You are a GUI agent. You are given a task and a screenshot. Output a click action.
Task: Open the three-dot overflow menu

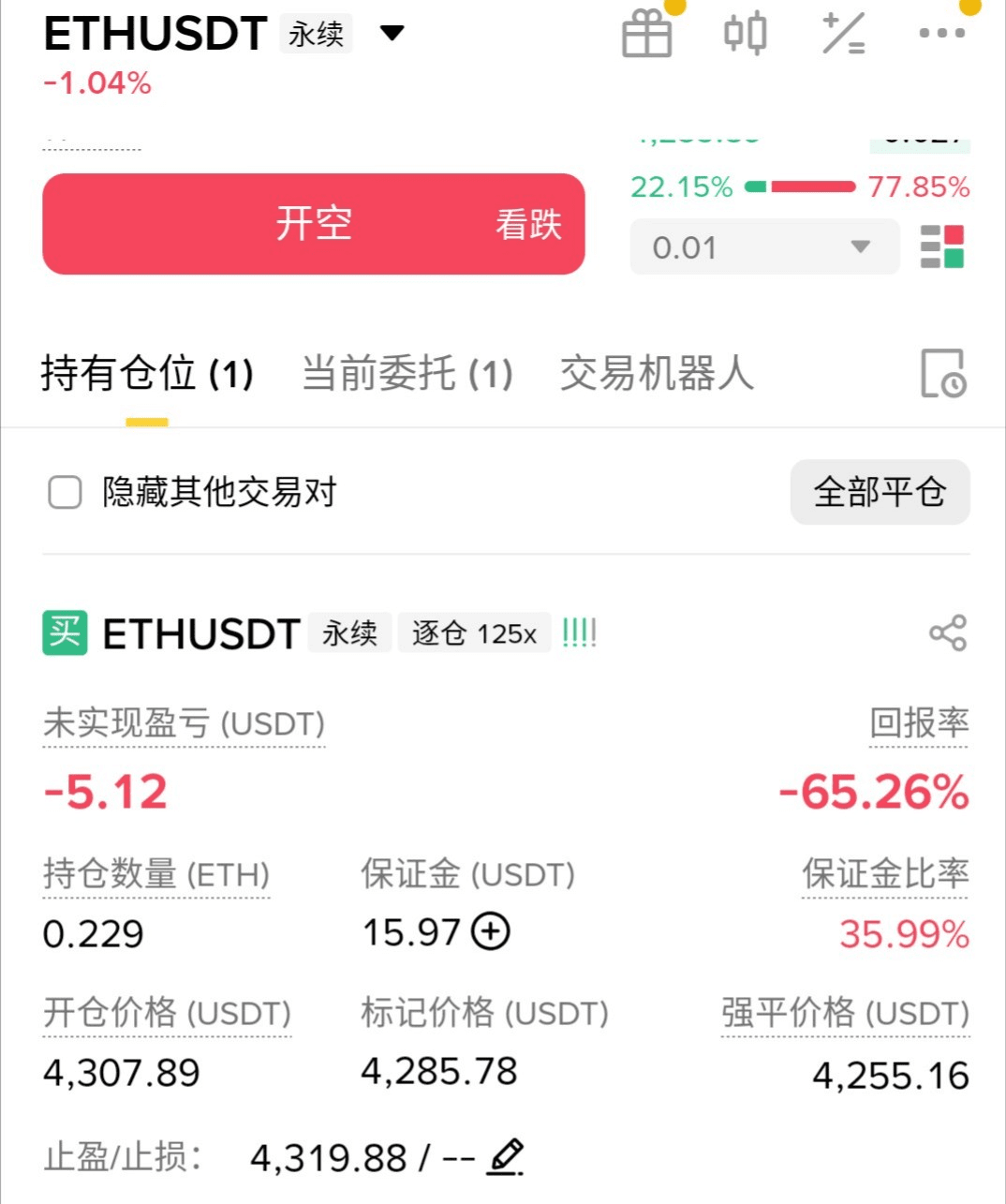941,34
